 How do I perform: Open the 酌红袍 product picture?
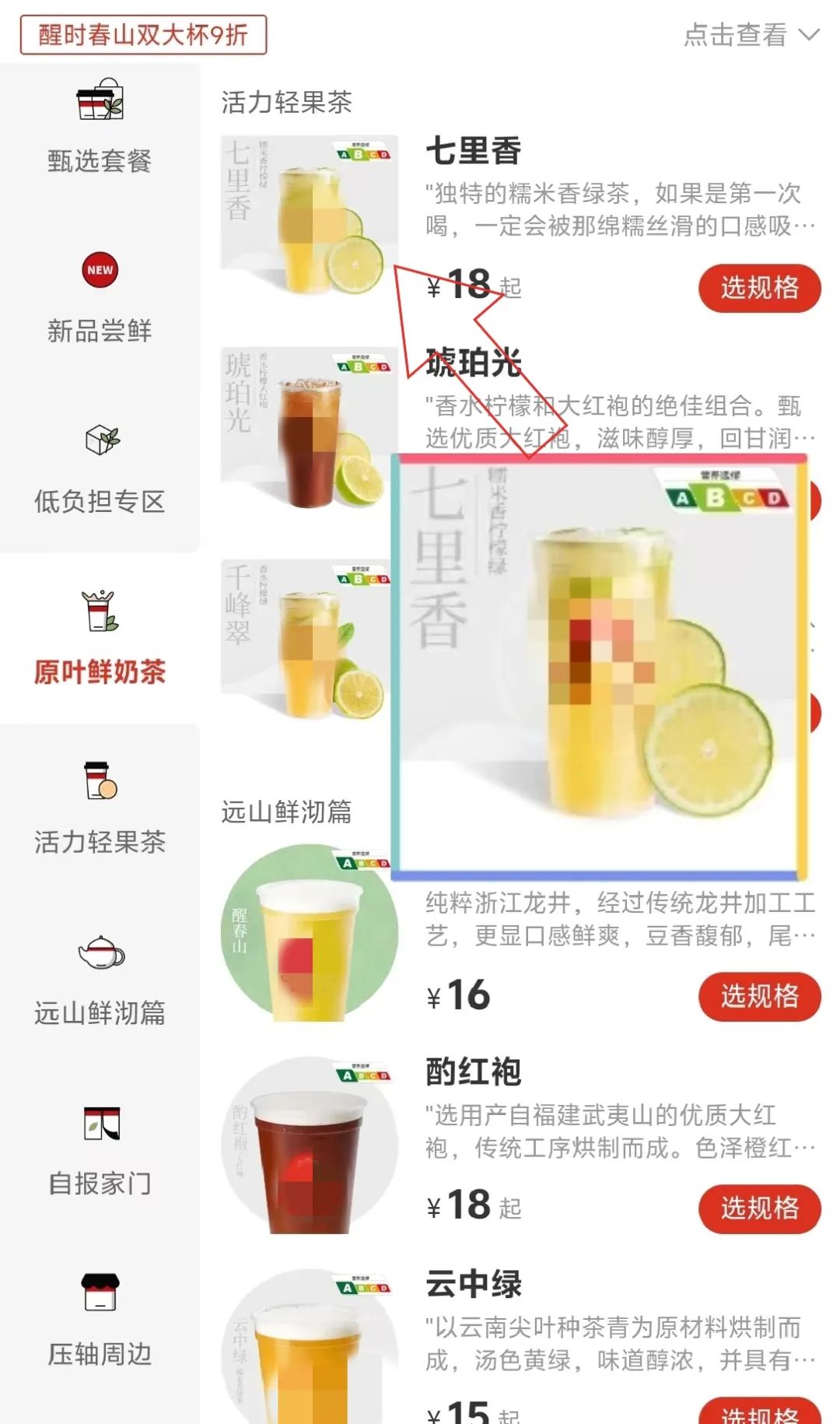point(310,1145)
